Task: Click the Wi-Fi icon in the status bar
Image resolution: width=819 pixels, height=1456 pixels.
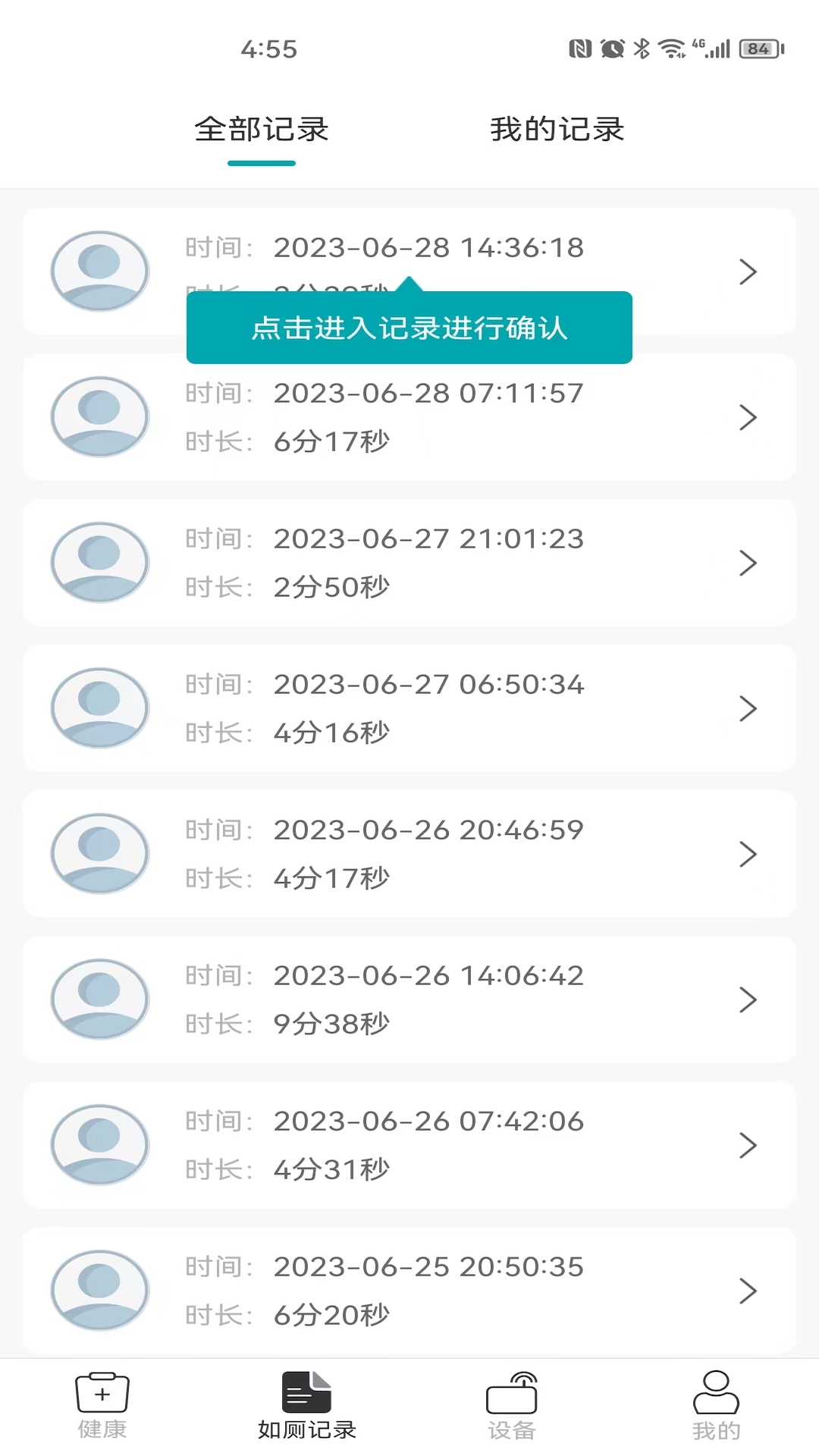Action: (x=672, y=47)
